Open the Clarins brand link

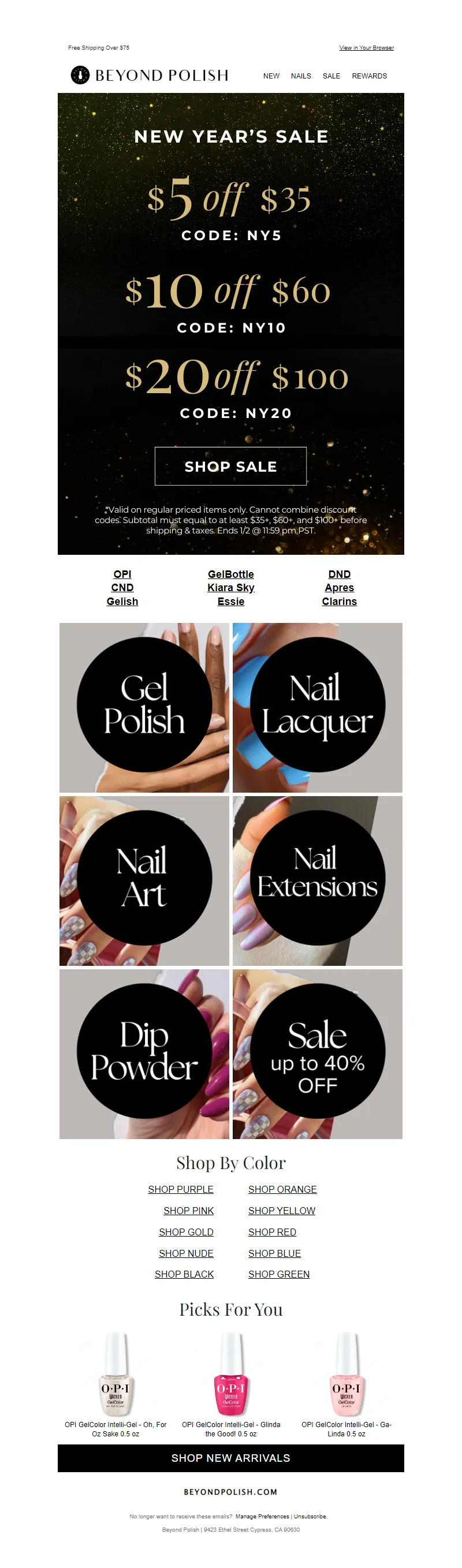click(x=339, y=602)
